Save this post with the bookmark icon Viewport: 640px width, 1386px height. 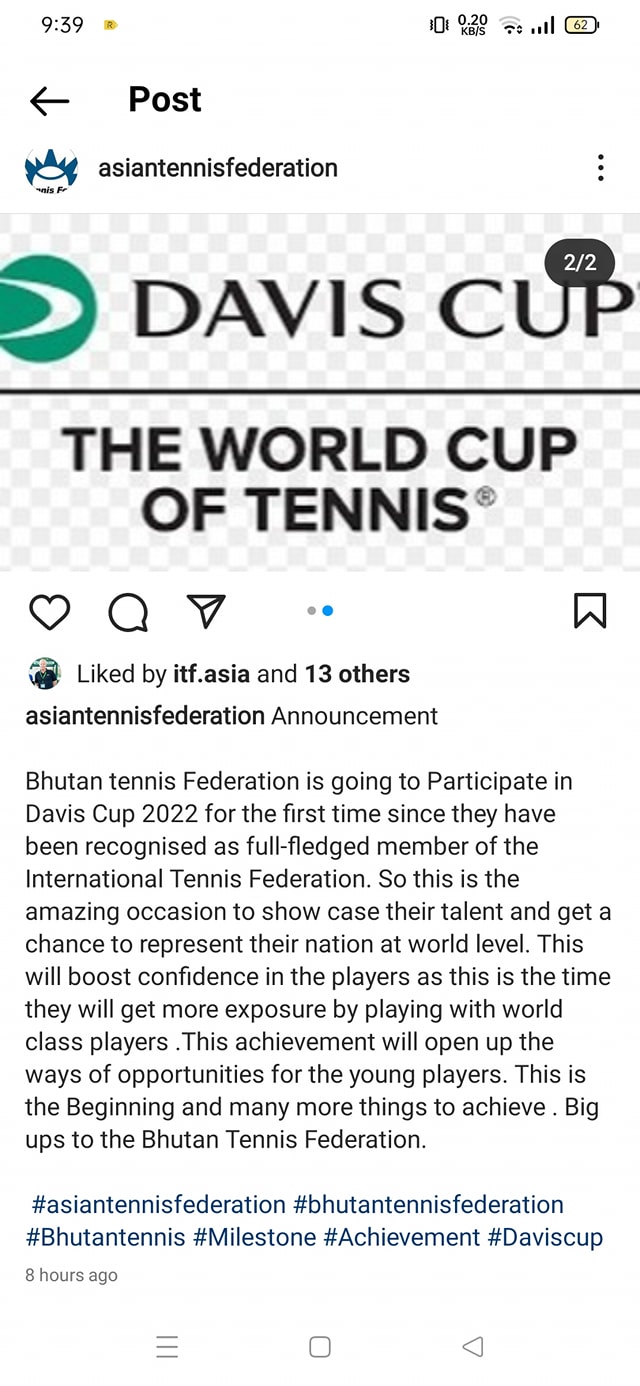[590, 610]
